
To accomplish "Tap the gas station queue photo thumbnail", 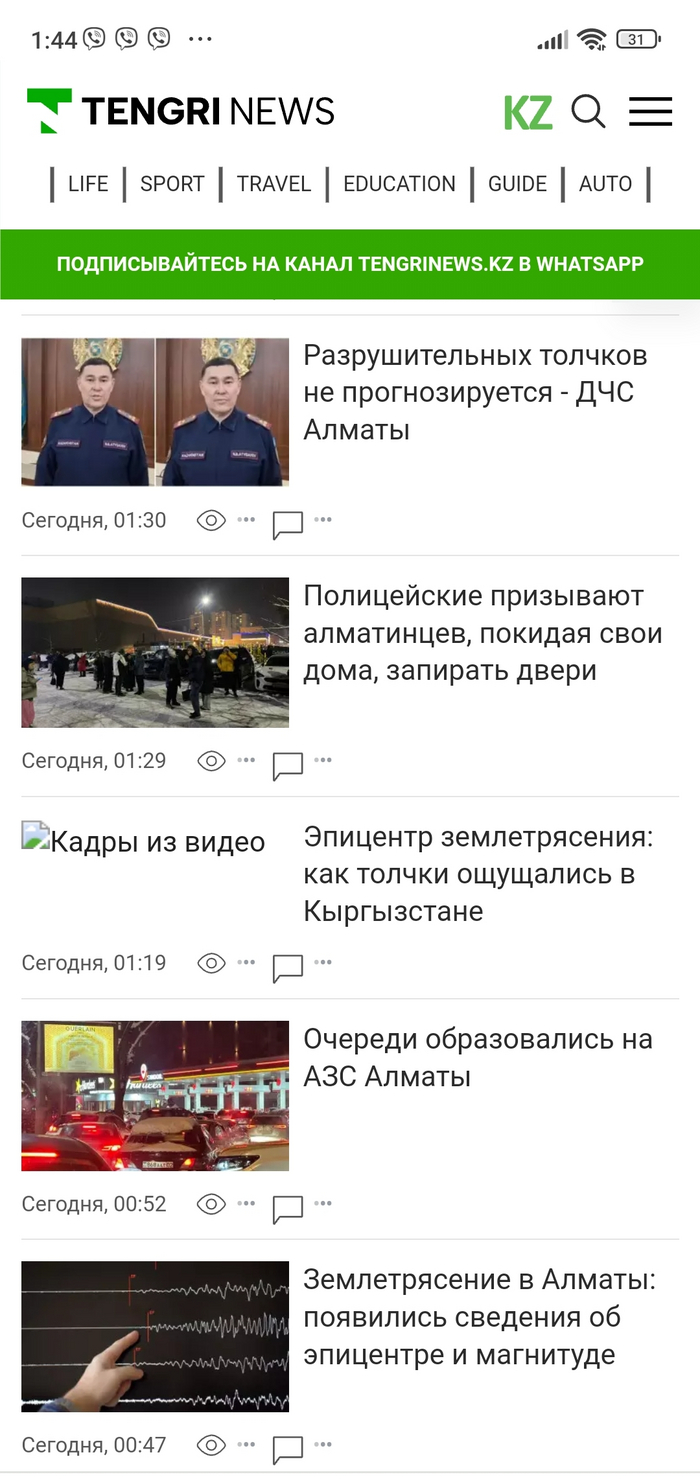I will [x=155, y=1095].
